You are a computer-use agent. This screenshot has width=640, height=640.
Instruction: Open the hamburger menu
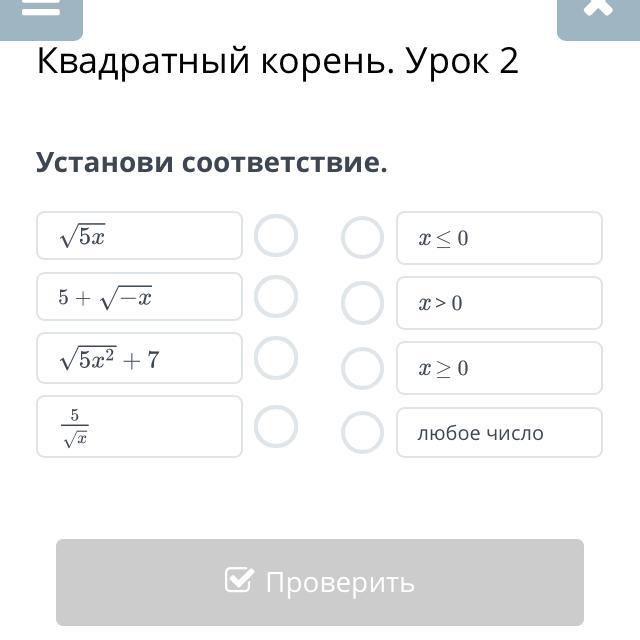click(40, 10)
